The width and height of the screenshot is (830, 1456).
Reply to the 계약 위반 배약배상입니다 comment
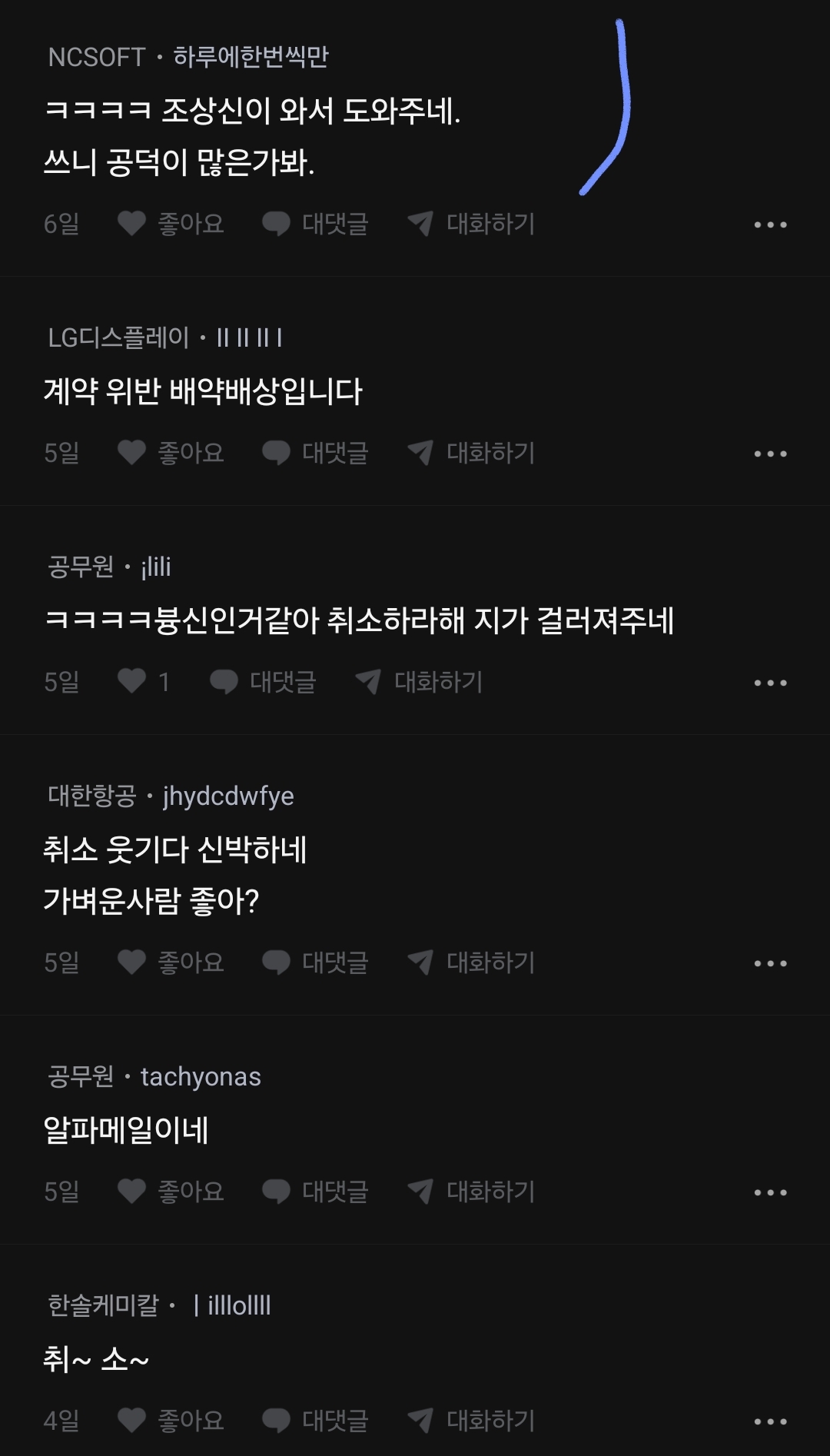pos(315,453)
